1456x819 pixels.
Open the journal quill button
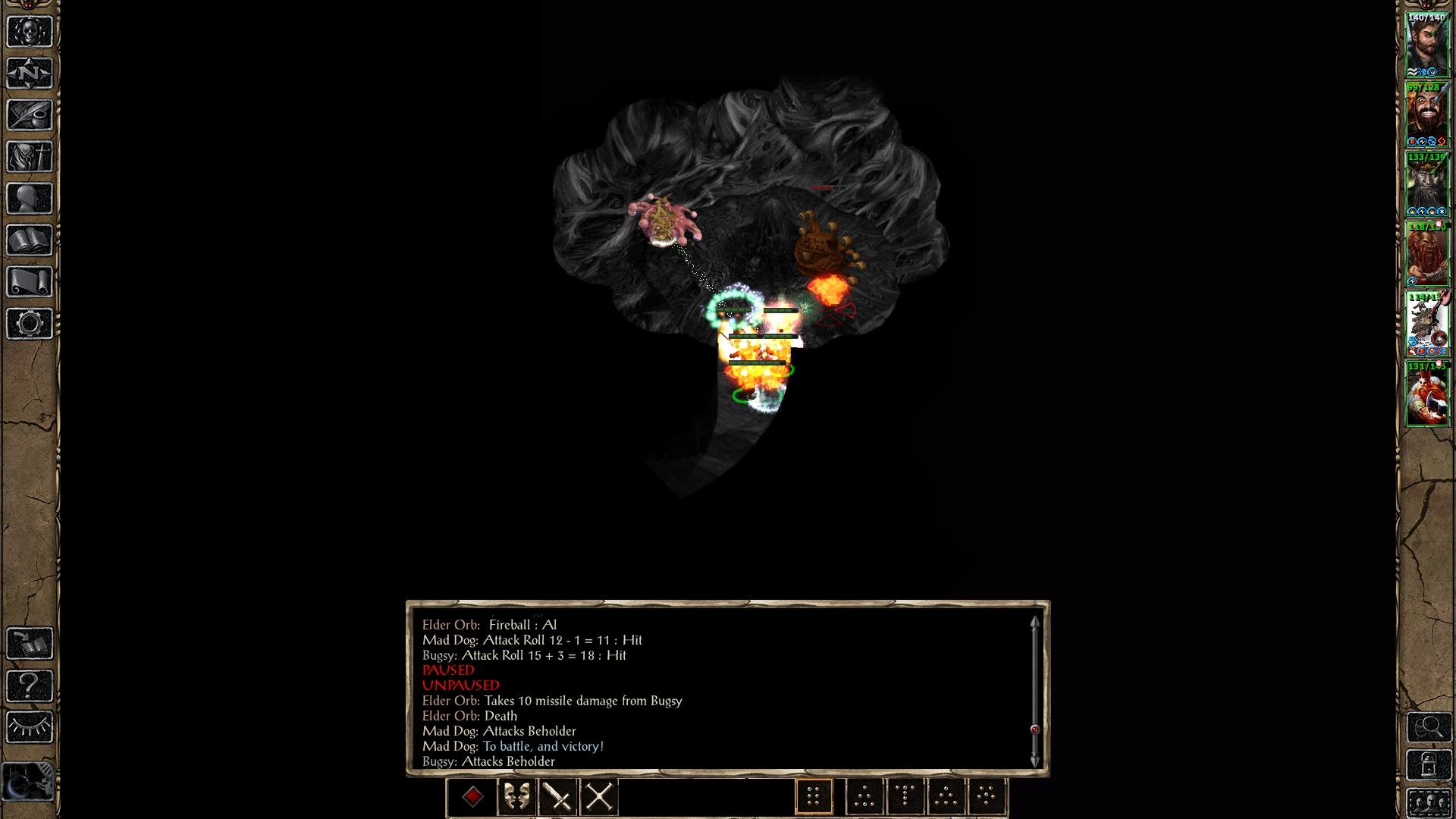(30, 115)
